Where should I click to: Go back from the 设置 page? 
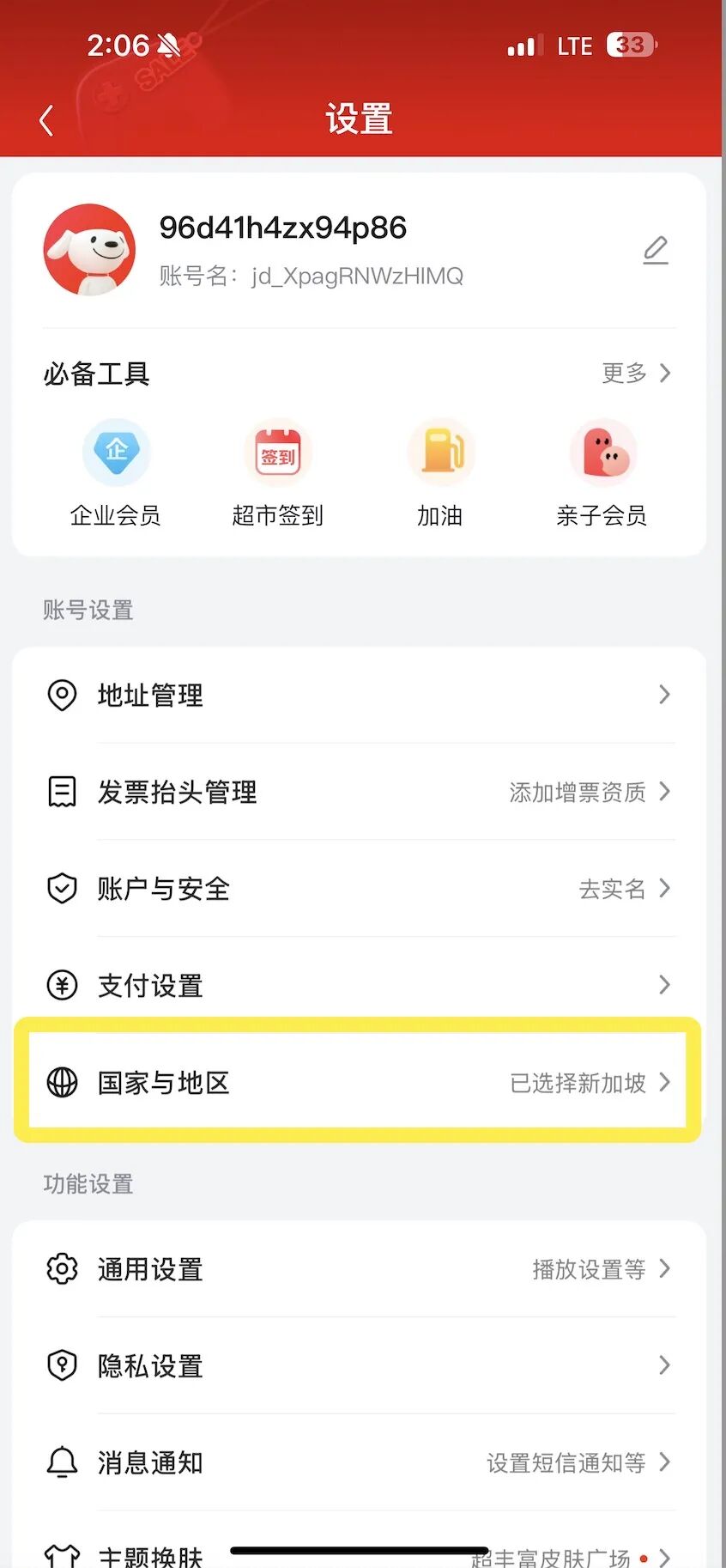pyautogui.click(x=47, y=120)
